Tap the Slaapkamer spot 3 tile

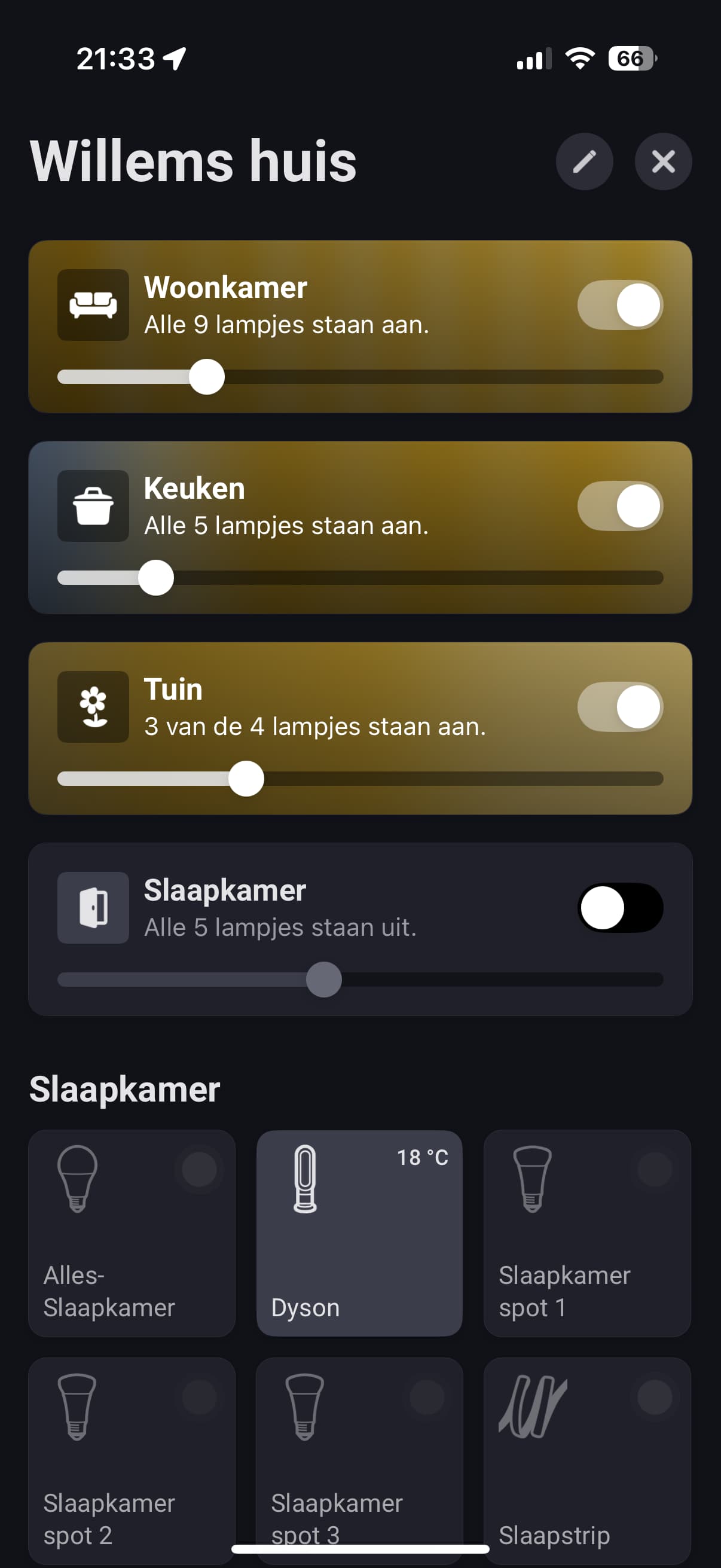point(359,1455)
